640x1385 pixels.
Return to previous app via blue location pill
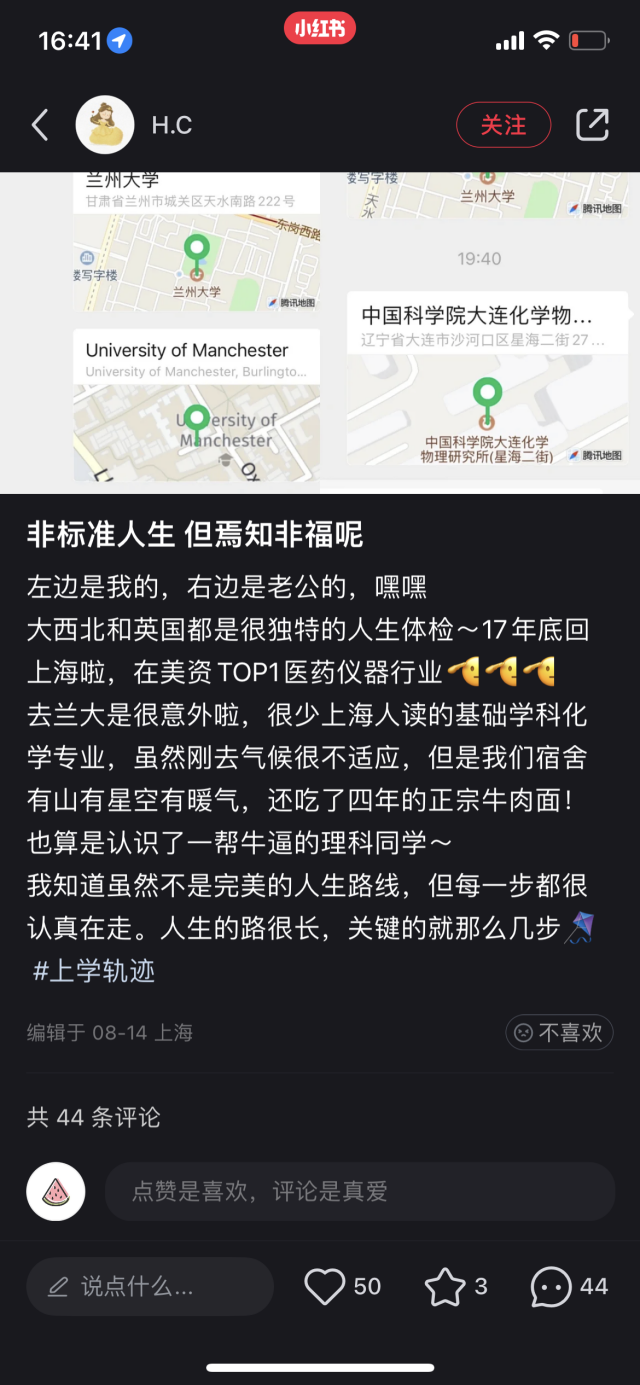pyautogui.click(x=119, y=41)
